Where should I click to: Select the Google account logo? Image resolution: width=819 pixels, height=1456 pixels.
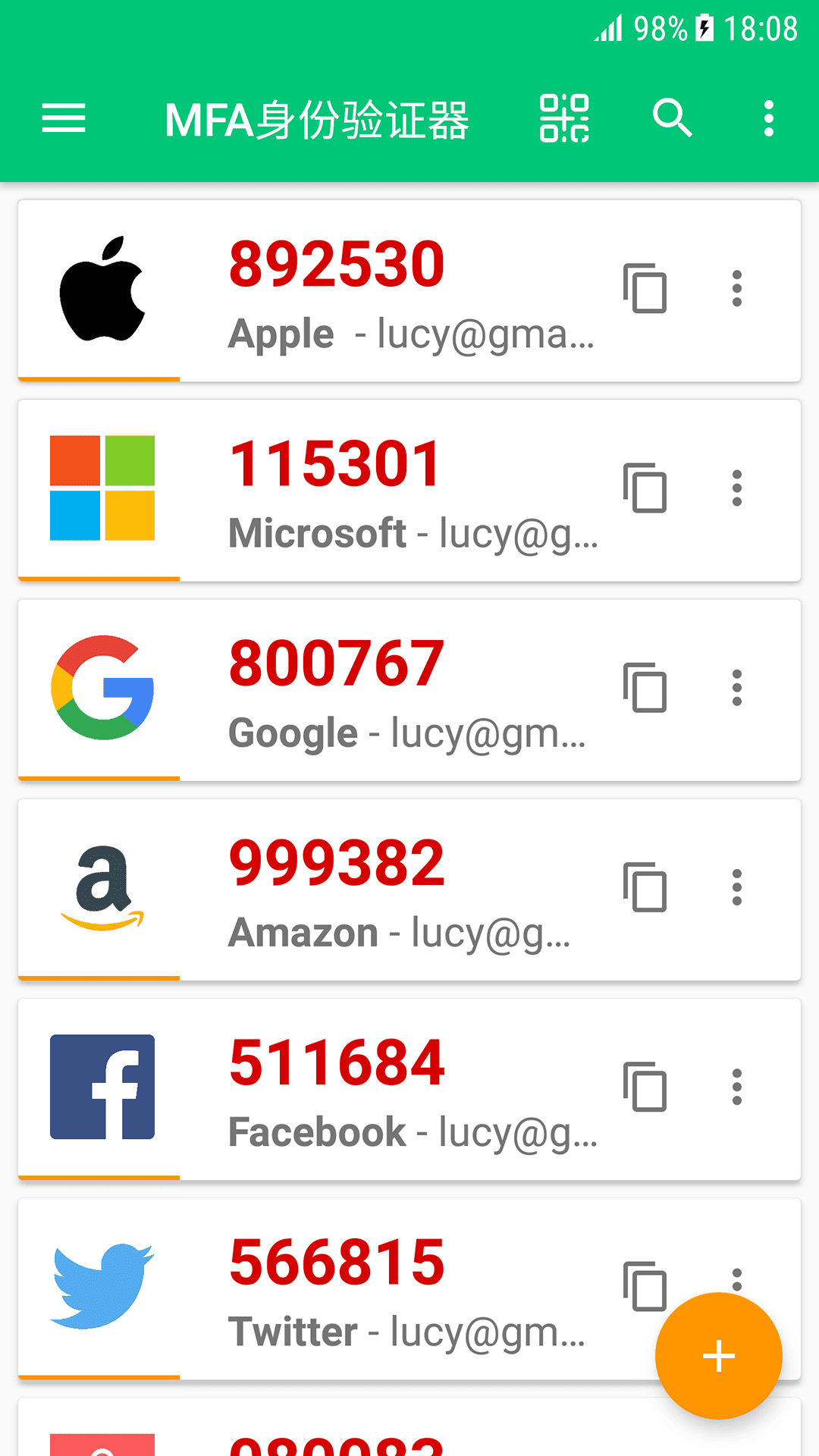point(103,686)
